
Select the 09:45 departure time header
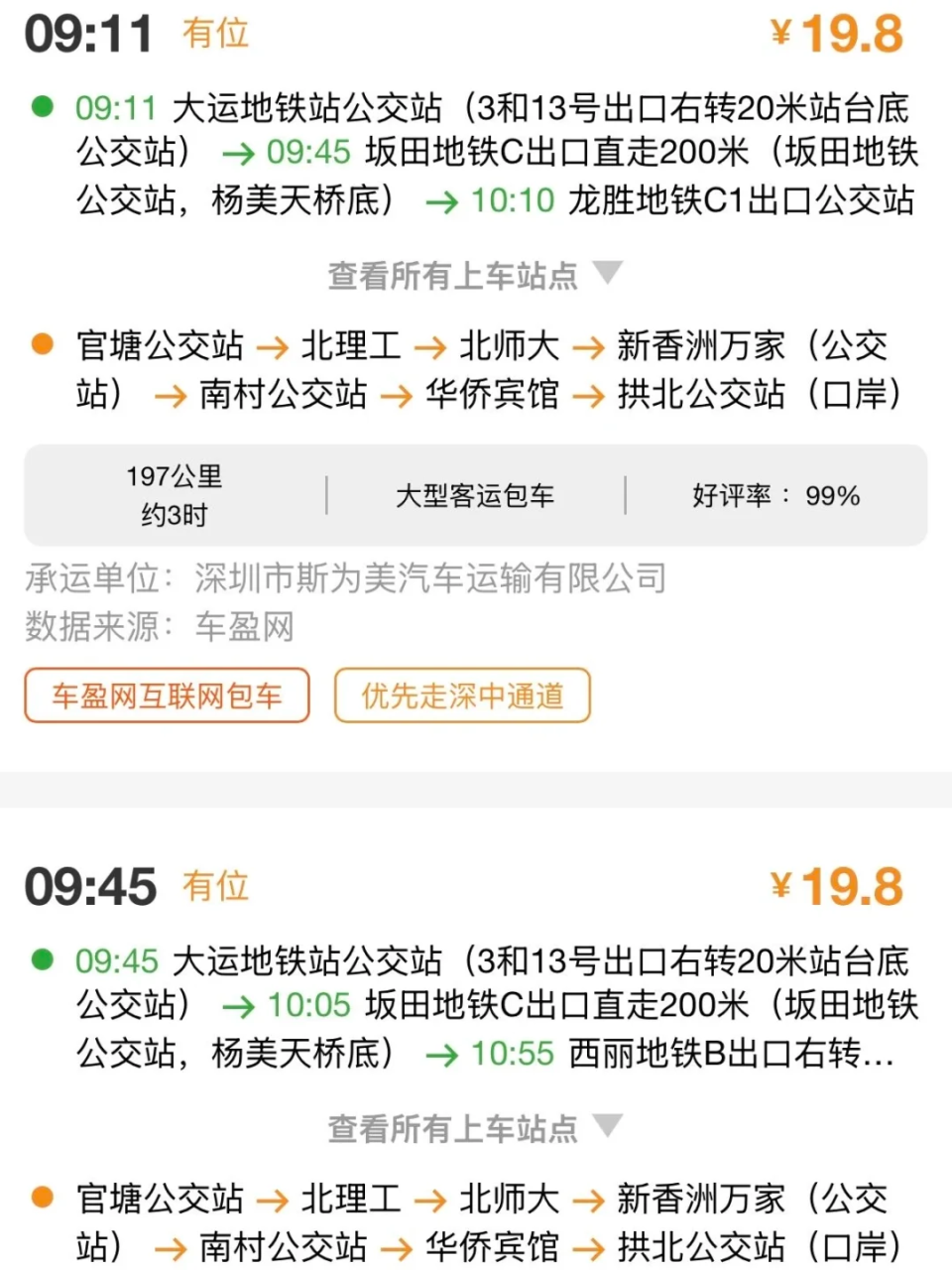tap(87, 886)
